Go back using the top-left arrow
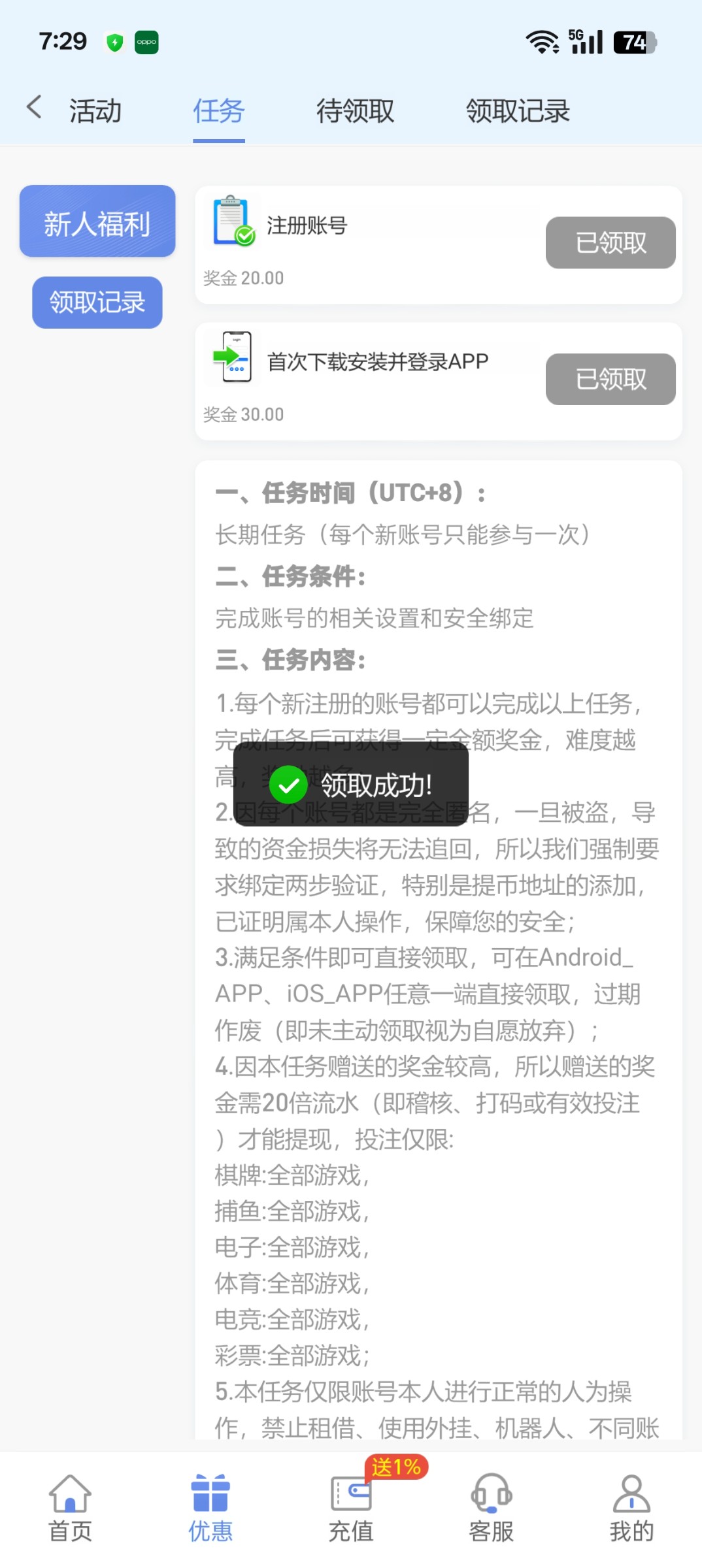The width and height of the screenshot is (702, 1568). [34, 107]
